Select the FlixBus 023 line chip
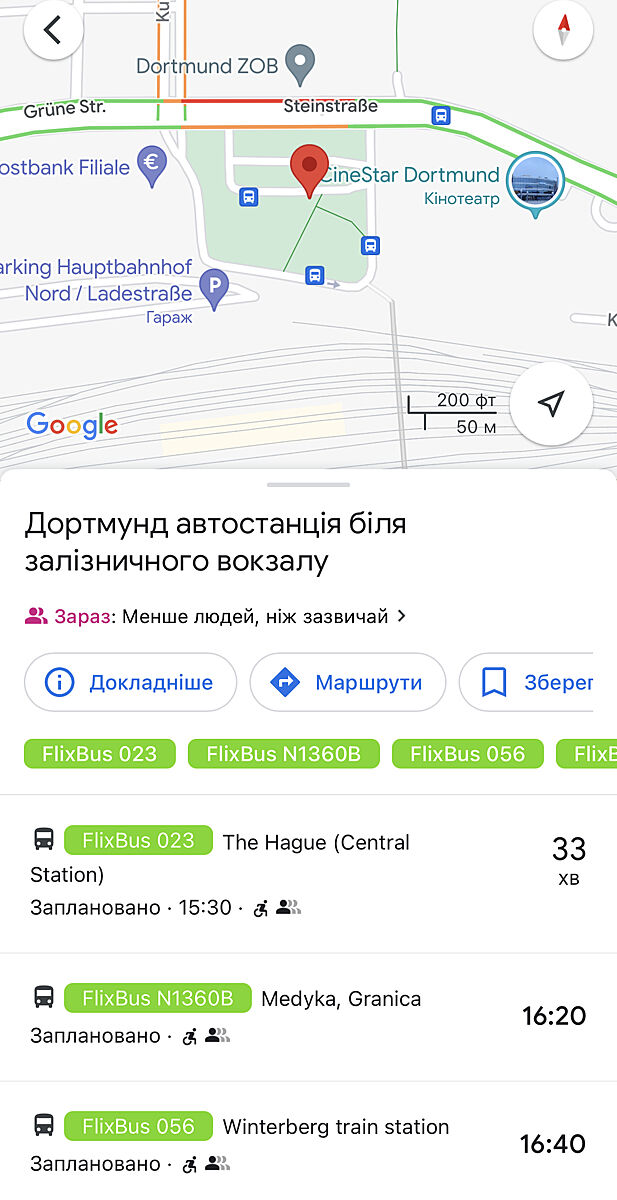This screenshot has height=1200, width=617. click(x=99, y=754)
